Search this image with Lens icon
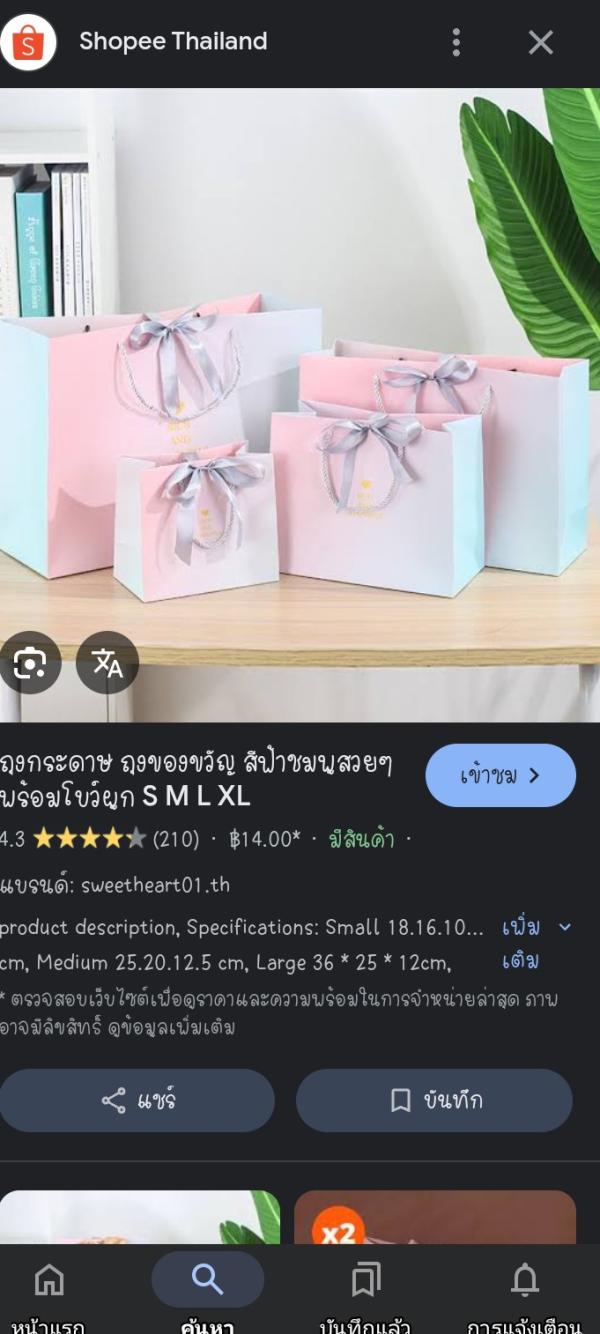The width and height of the screenshot is (600, 1334). pyautogui.click(x=30, y=662)
